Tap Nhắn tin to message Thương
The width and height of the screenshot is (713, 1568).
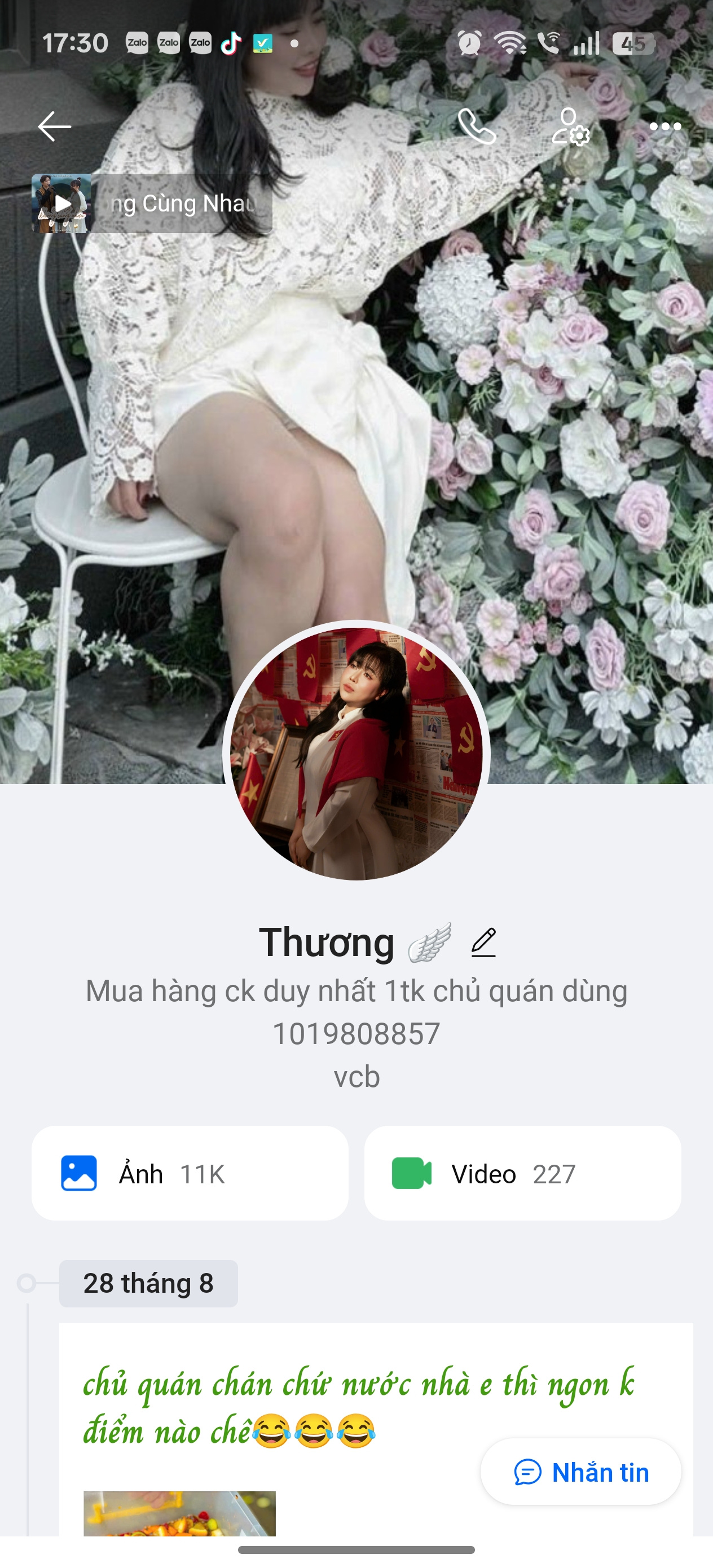point(580,1472)
